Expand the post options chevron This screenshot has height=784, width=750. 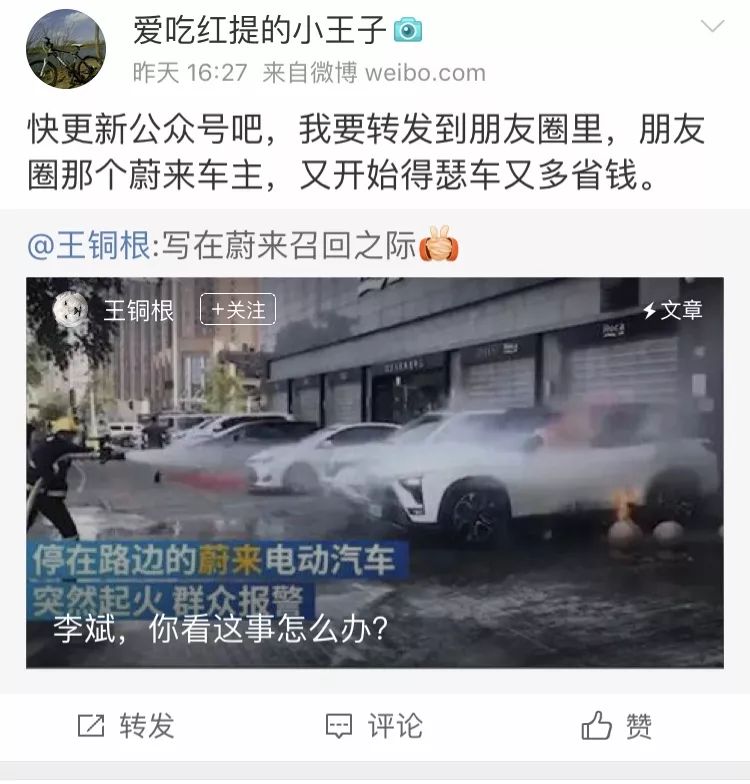(x=712, y=27)
